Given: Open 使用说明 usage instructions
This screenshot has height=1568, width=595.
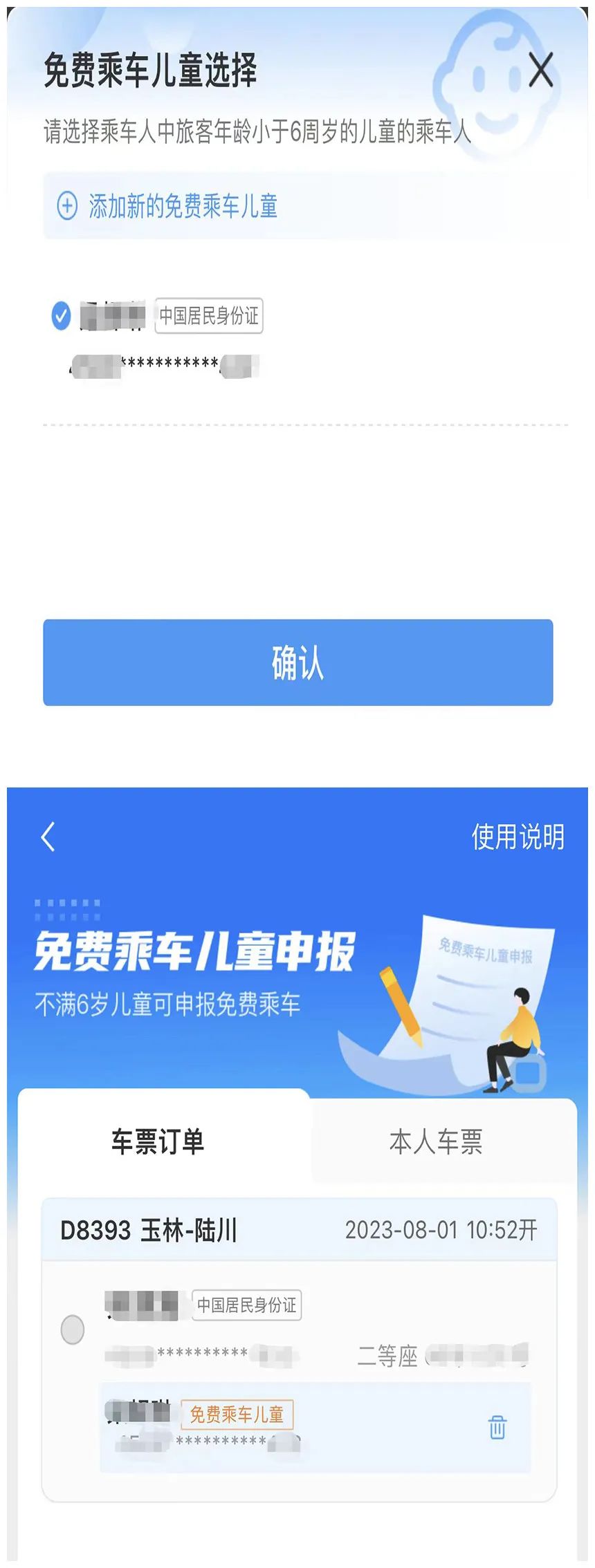Looking at the screenshot, I should pyautogui.click(x=517, y=837).
